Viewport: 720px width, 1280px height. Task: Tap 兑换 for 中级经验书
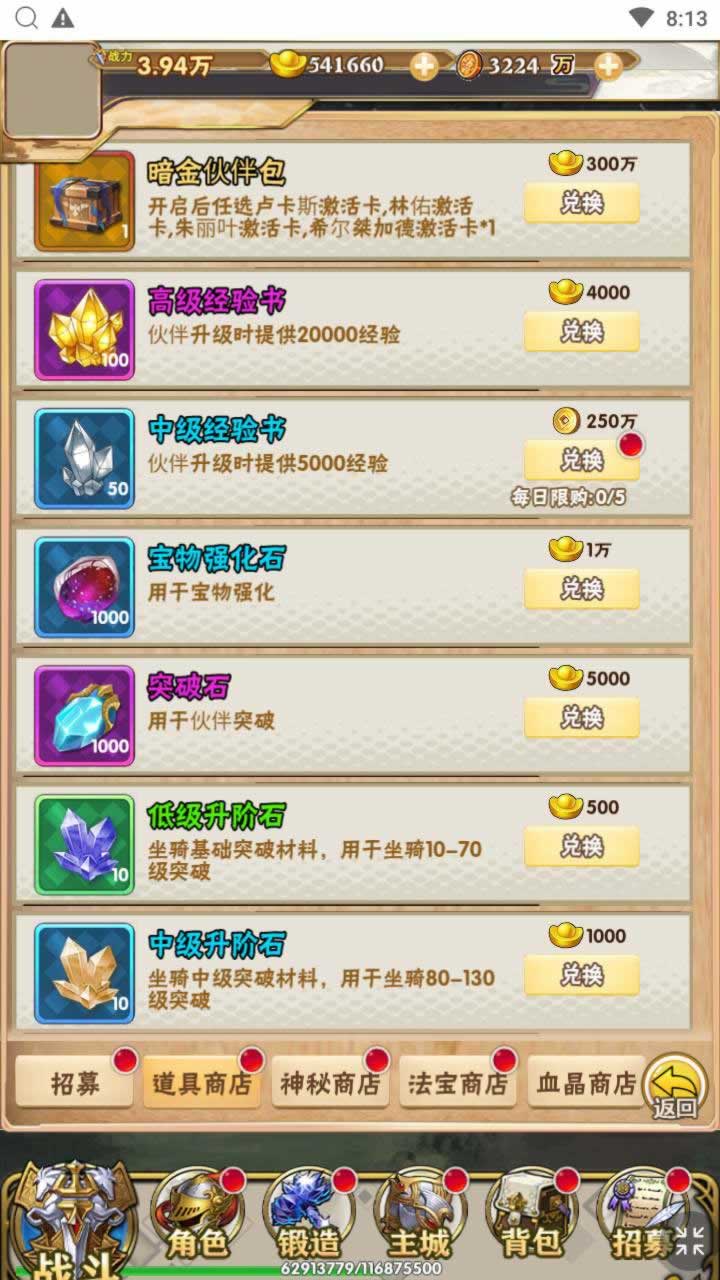[581, 461]
